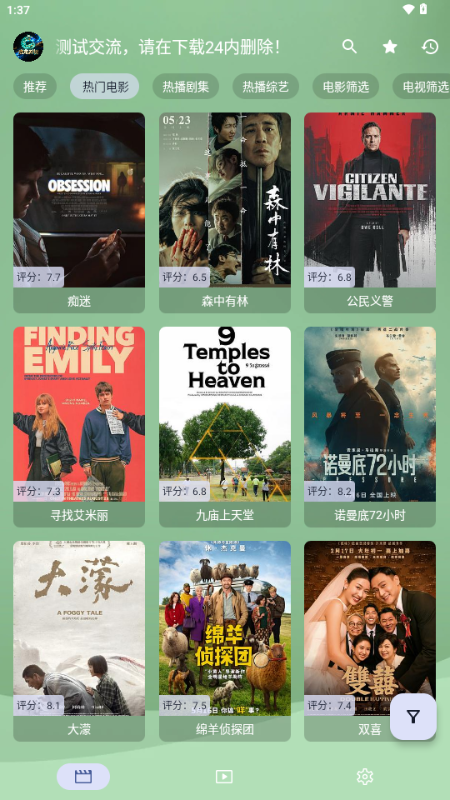Open the movie 公民义警
This screenshot has height=800, width=450.
(x=370, y=213)
